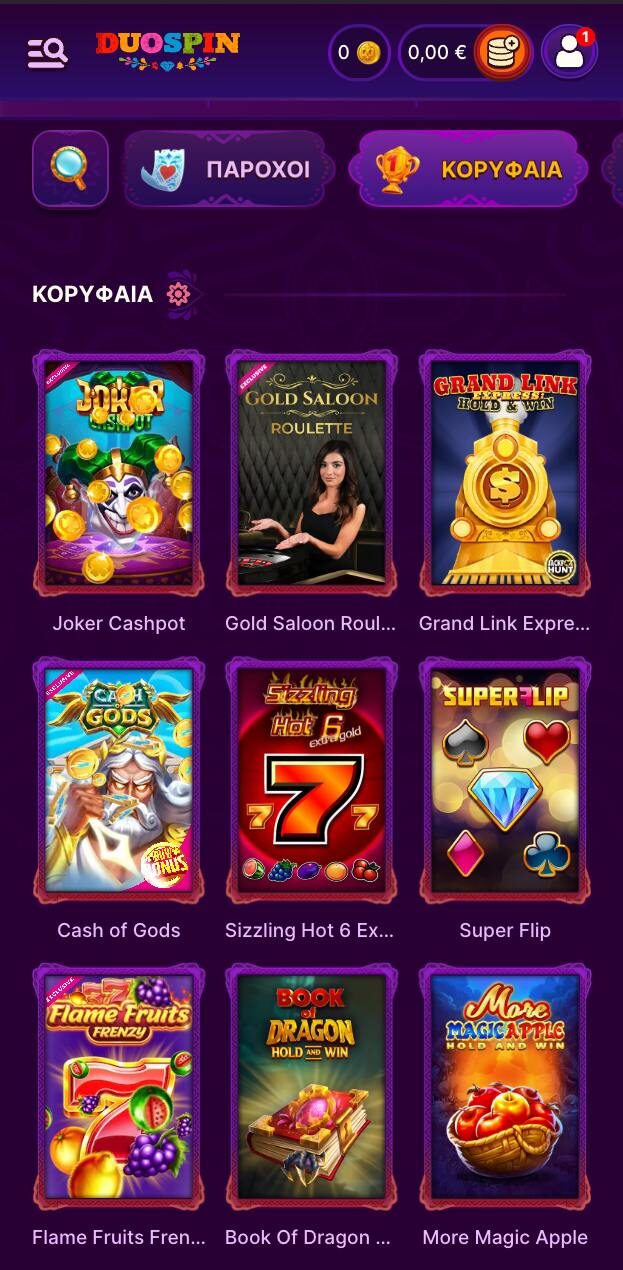623x1270 pixels.
Task: Select the ΚΟΡΥΦΑΙΑ tab
Action: pyautogui.click(x=469, y=169)
